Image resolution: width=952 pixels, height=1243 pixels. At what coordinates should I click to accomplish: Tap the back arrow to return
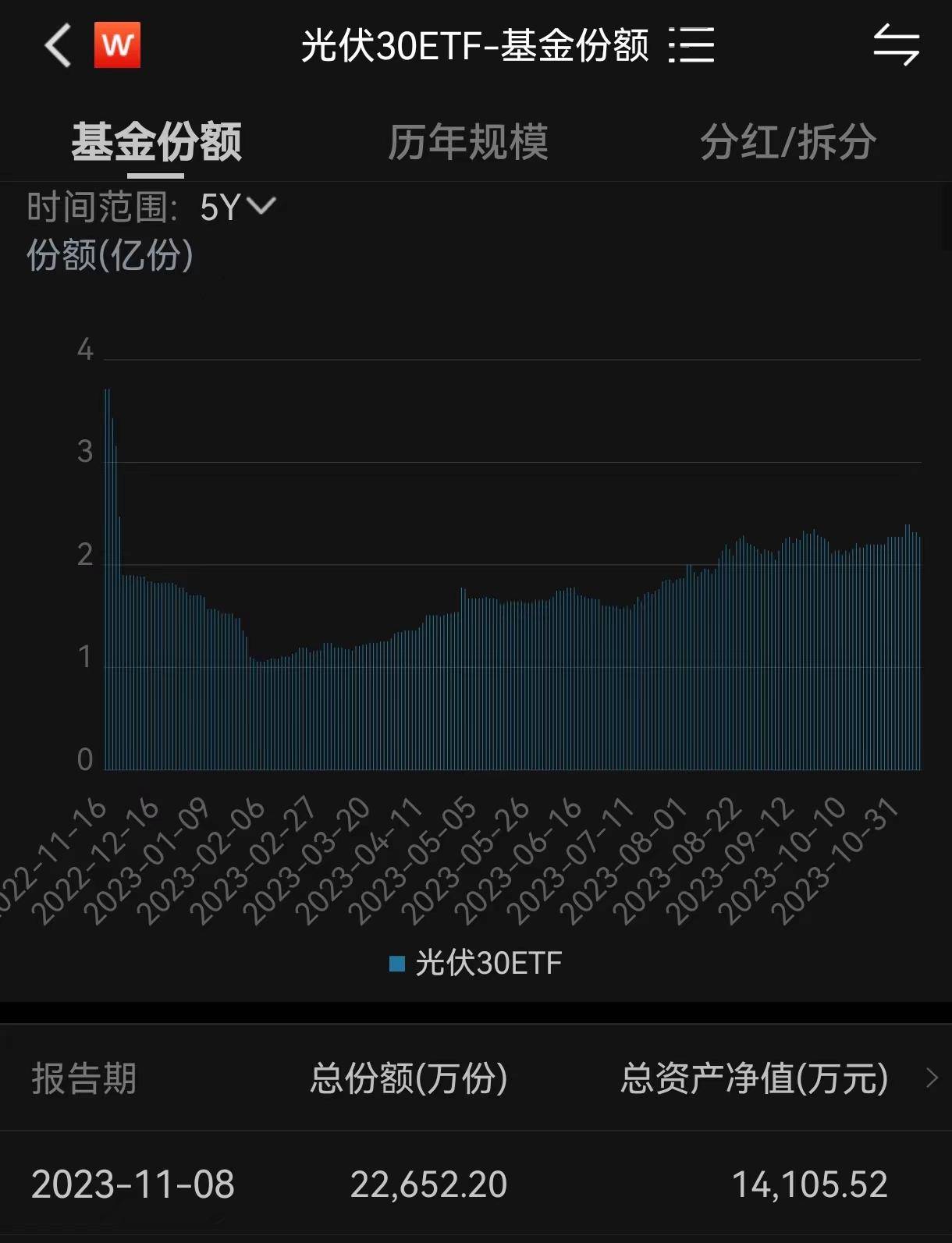pos(58,45)
